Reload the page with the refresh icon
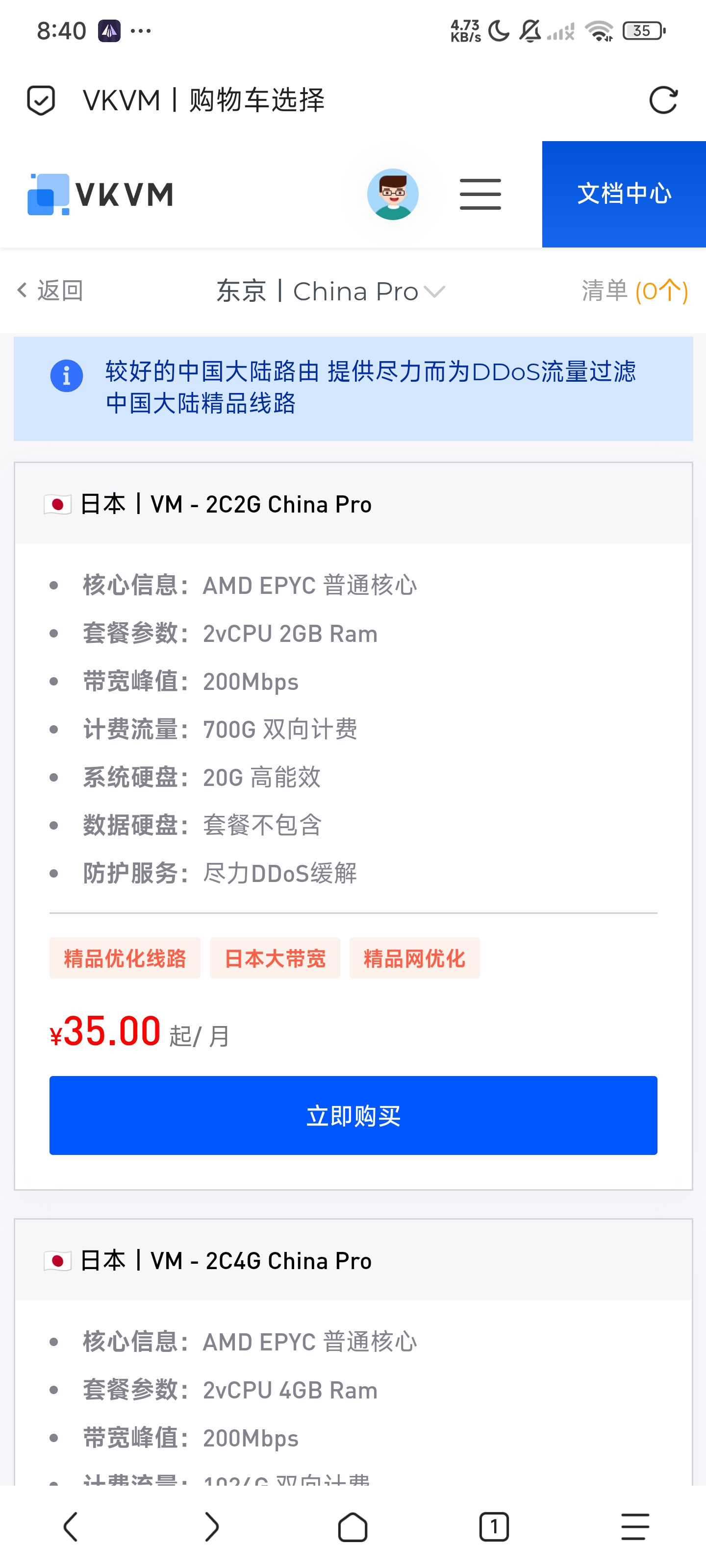This screenshot has width=706, height=1568. pyautogui.click(x=663, y=100)
